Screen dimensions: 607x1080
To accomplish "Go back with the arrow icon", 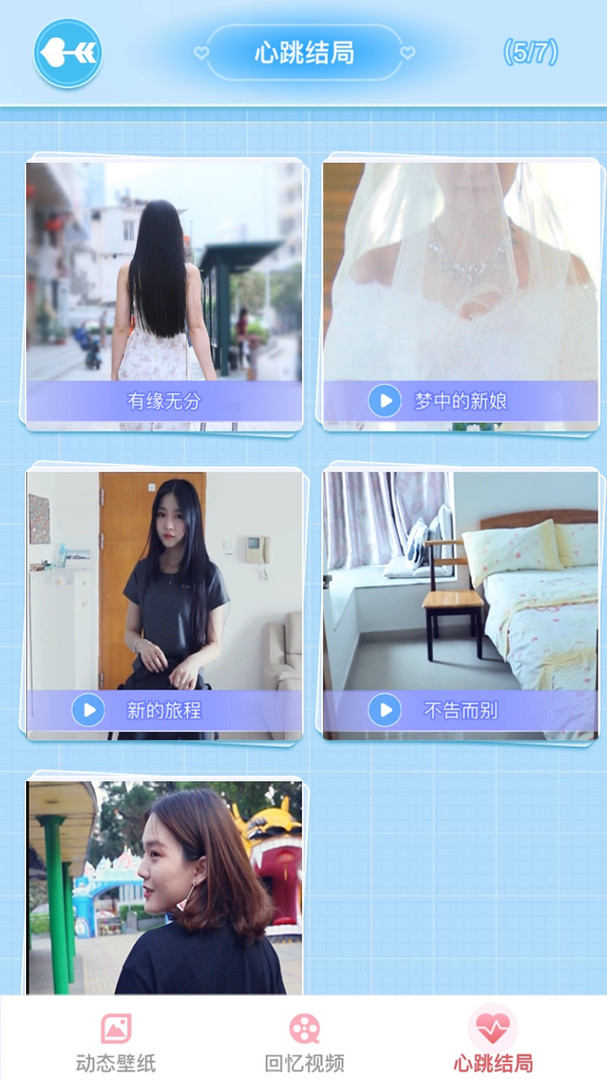I will 68,54.
